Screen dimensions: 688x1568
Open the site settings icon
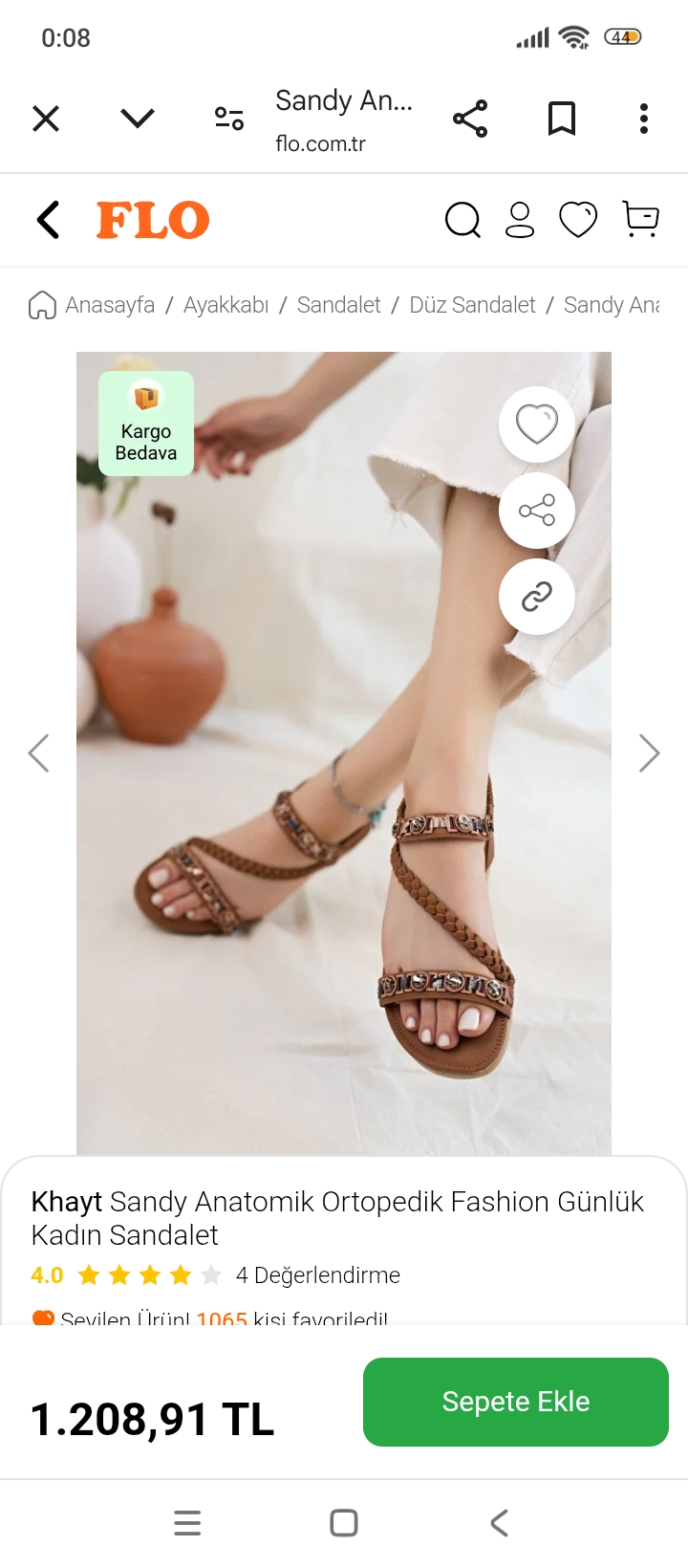tap(229, 119)
